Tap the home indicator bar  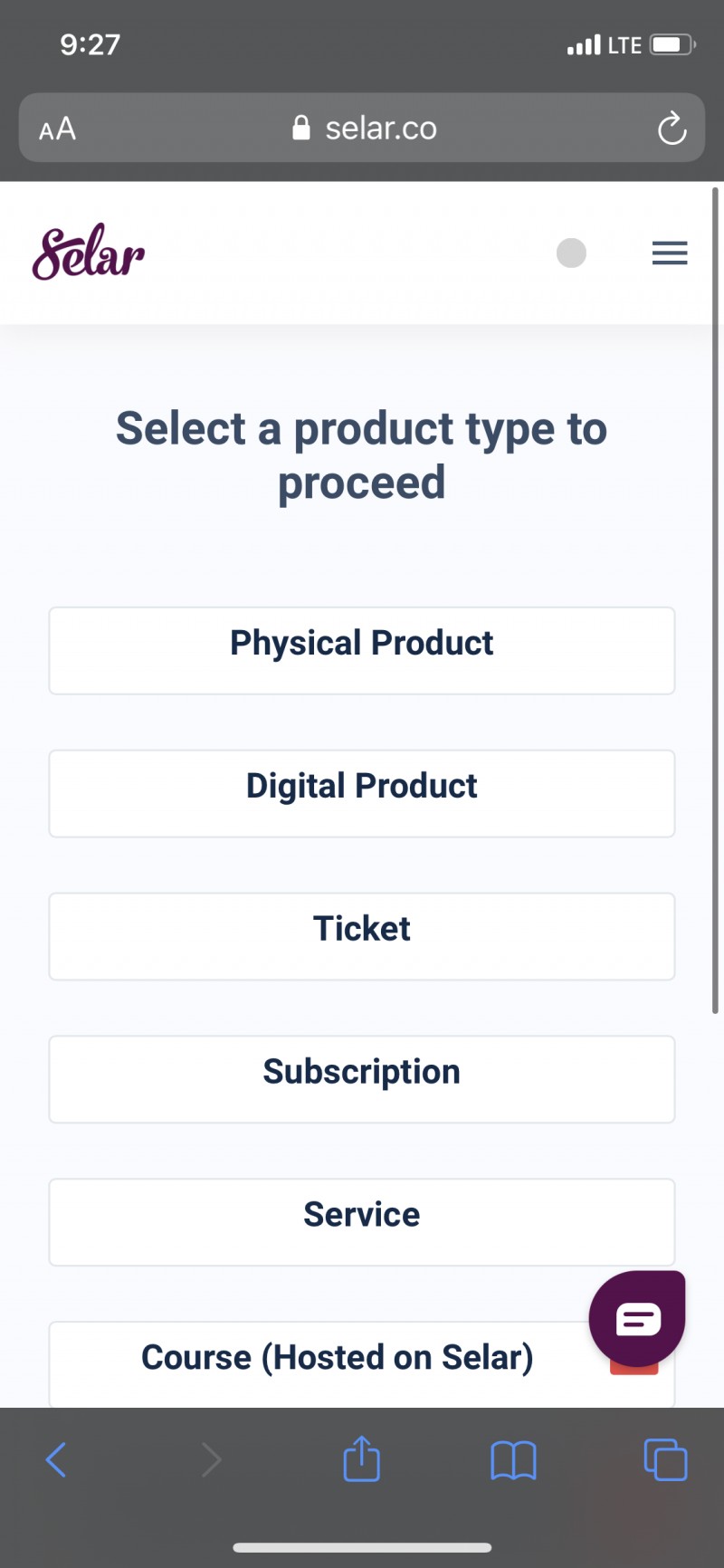[x=361, y=1546]
